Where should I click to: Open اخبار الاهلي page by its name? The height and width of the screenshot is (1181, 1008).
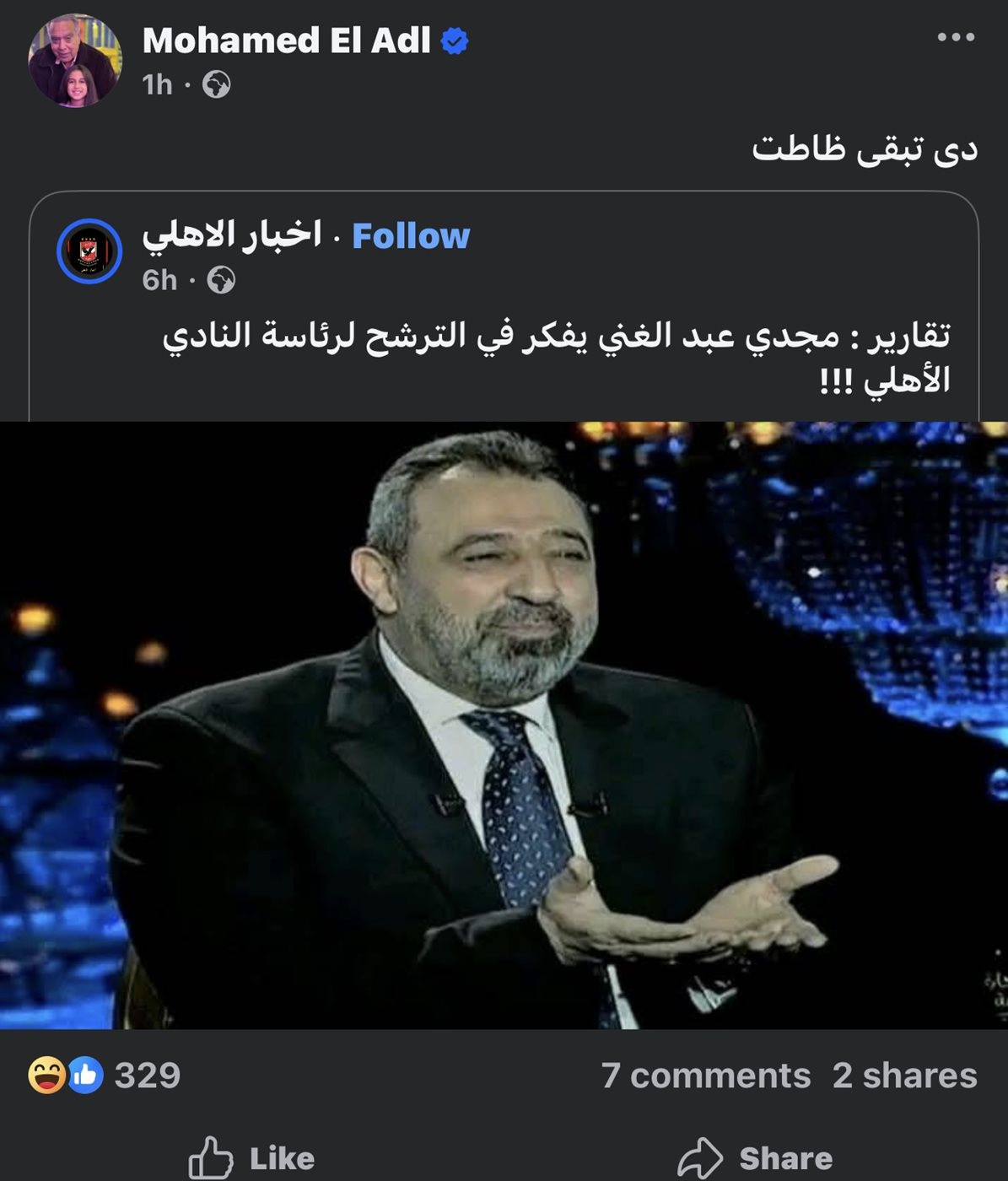coord(232,235)
